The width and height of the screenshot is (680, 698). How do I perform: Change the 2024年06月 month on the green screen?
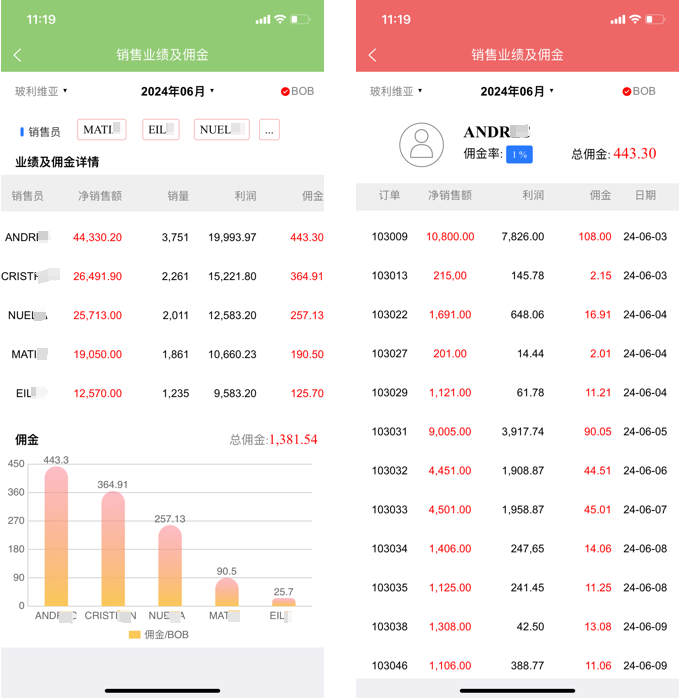178,91
